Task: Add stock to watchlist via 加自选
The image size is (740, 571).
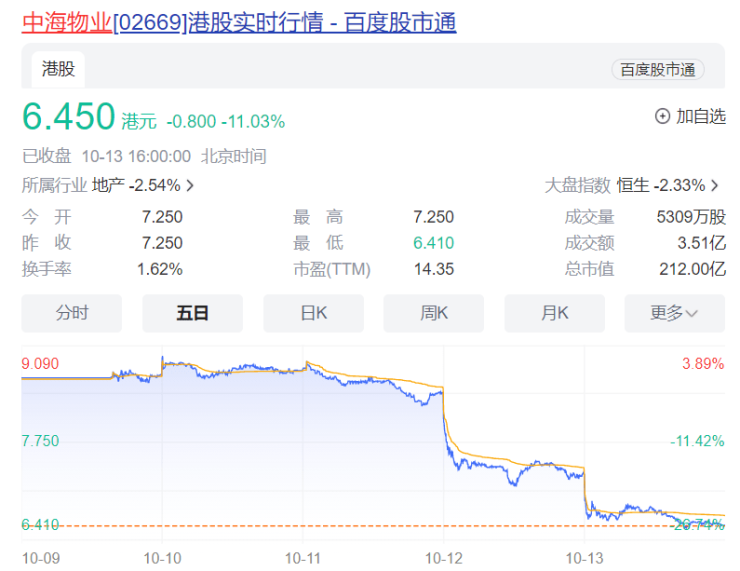Action: coord(689,117)
